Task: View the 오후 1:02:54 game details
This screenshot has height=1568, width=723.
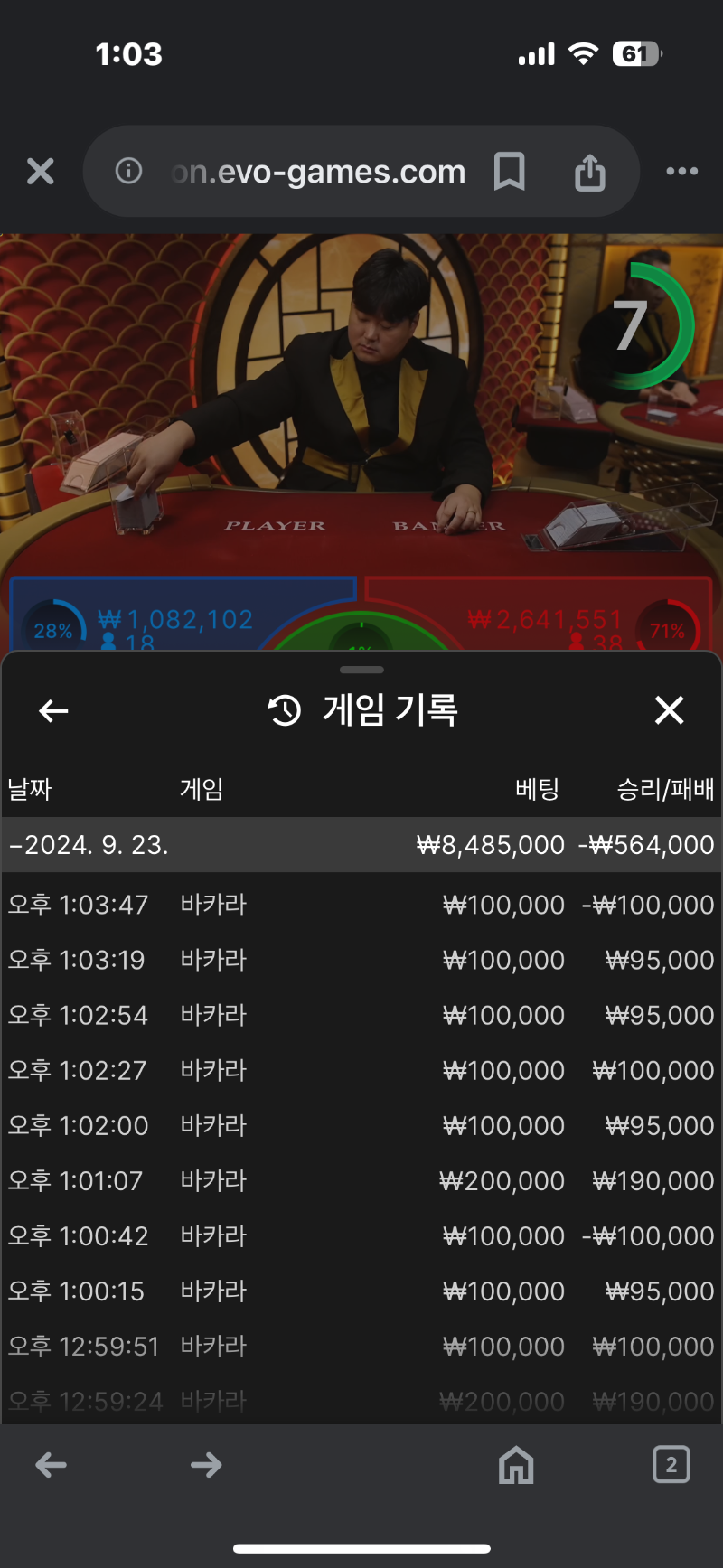Action: pos(361,1015)
